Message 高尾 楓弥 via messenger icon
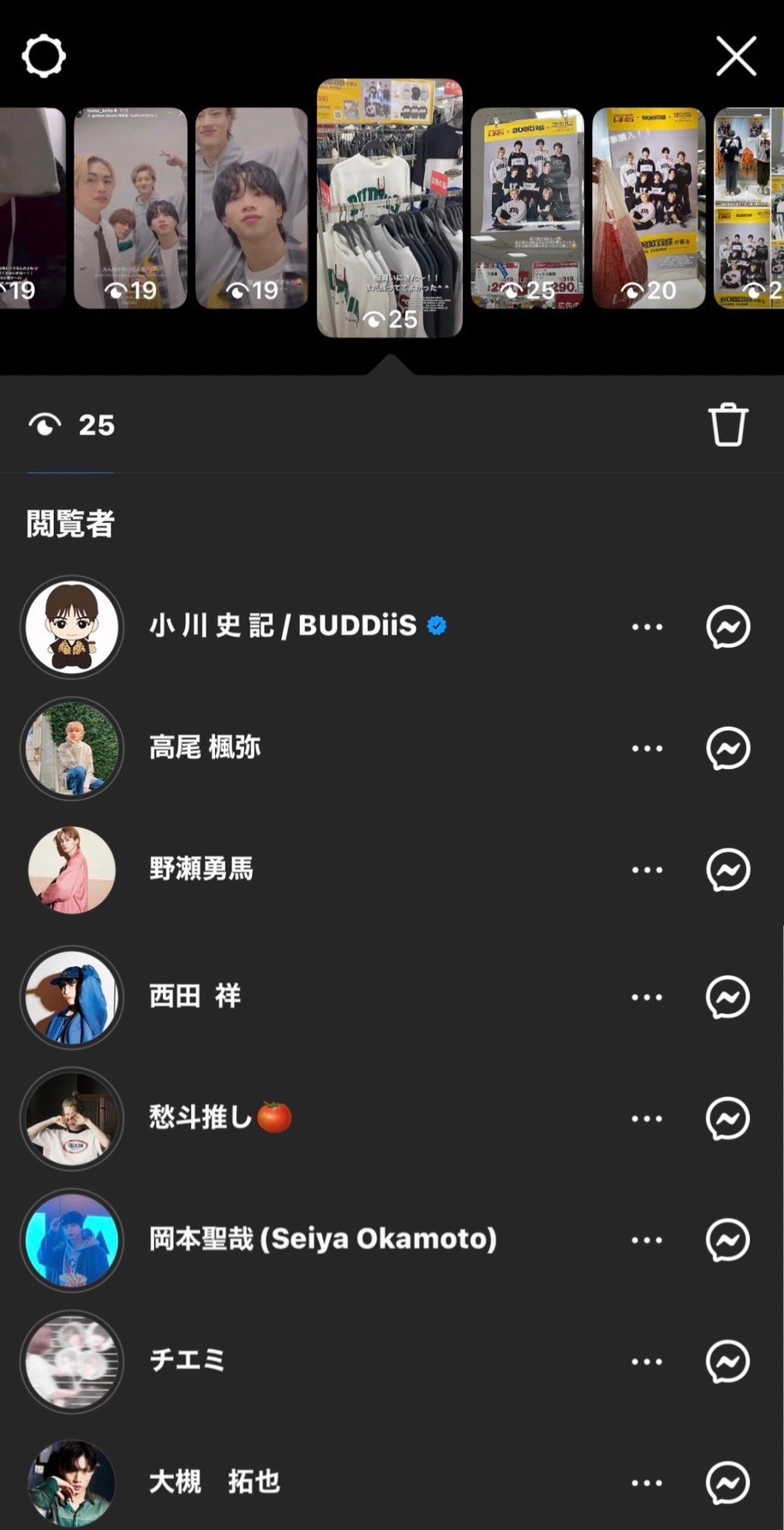This screenshot has height=1530, width=784. pyautogui.click(x=727, y=748)
